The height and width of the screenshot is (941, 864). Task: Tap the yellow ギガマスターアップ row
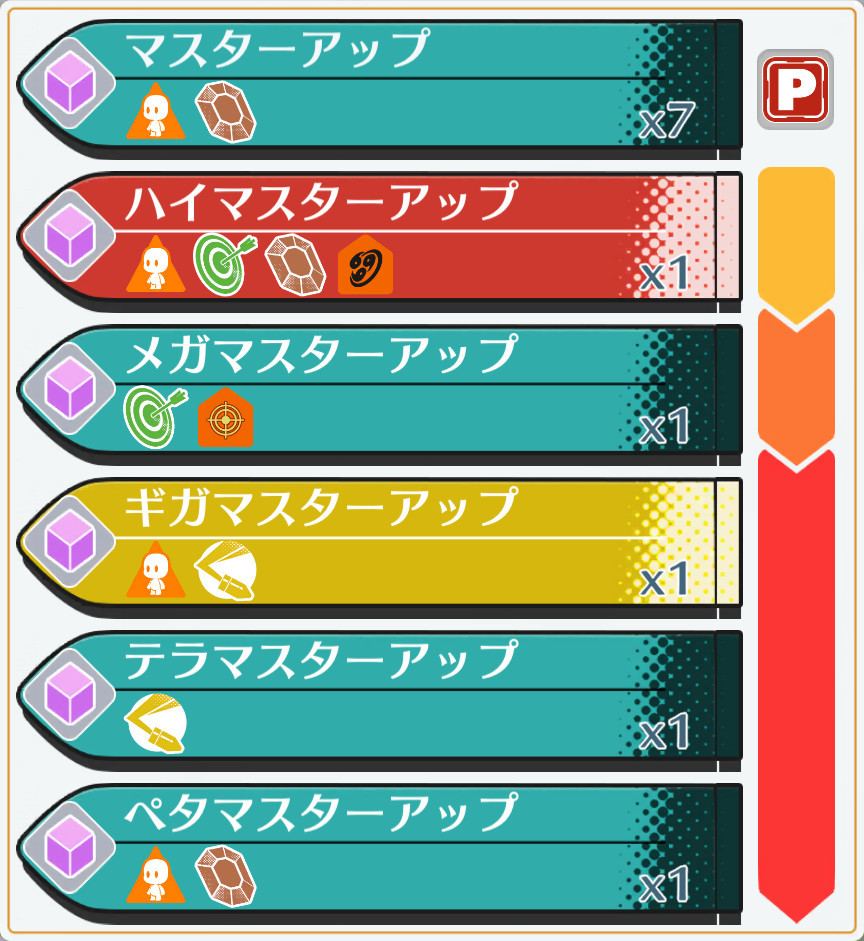pyautogui.click(x=380, y=545)
